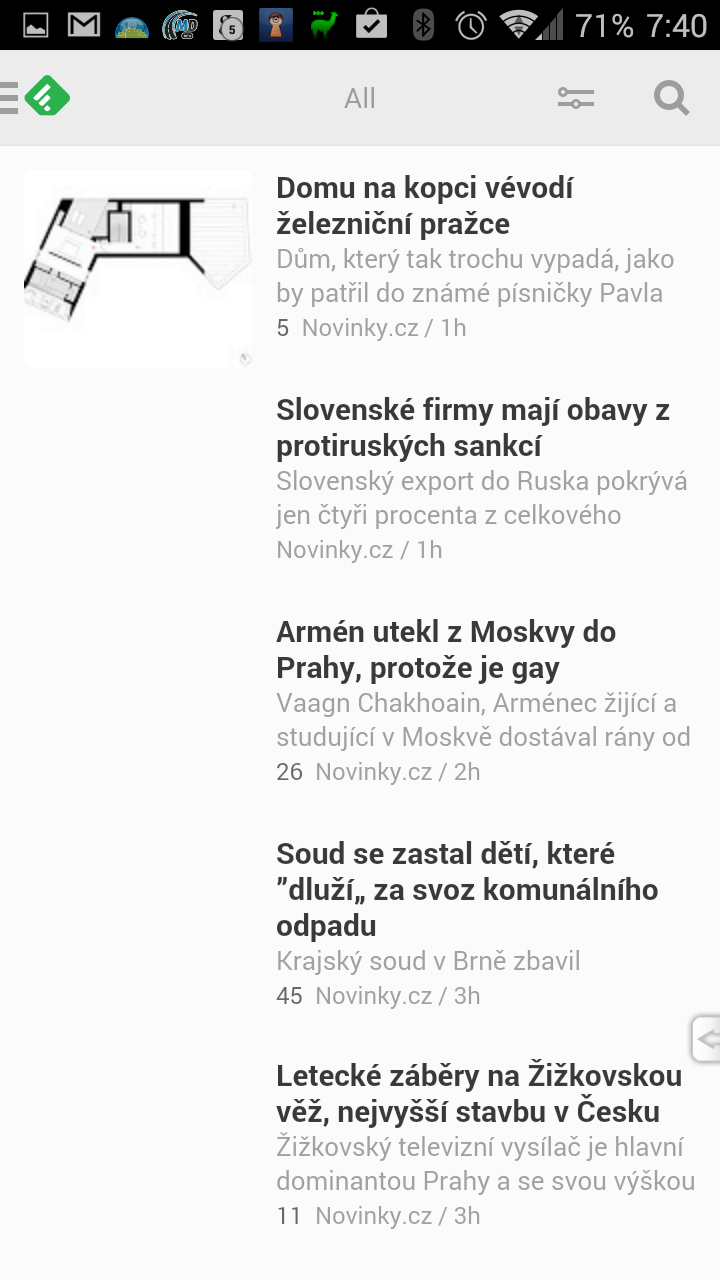Open article Soud se zastal dětí

(x=467, y=889)
